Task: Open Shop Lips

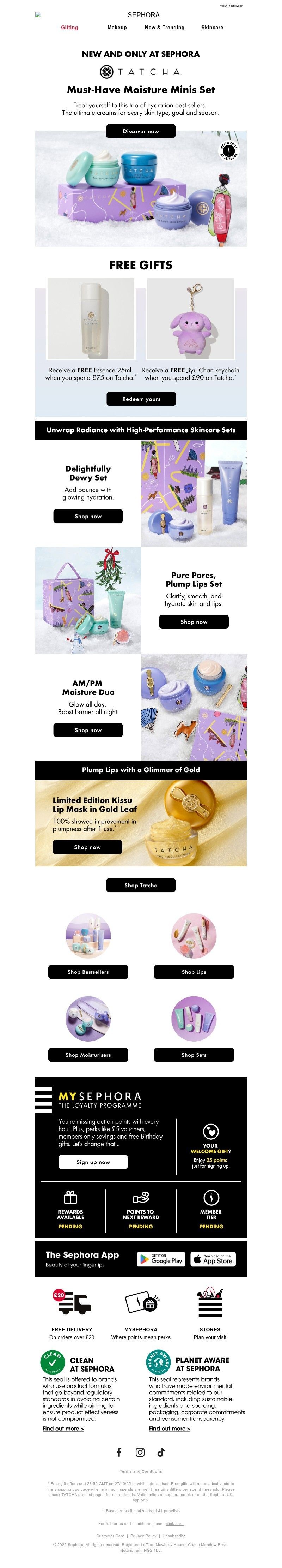Action: (194, 972)
